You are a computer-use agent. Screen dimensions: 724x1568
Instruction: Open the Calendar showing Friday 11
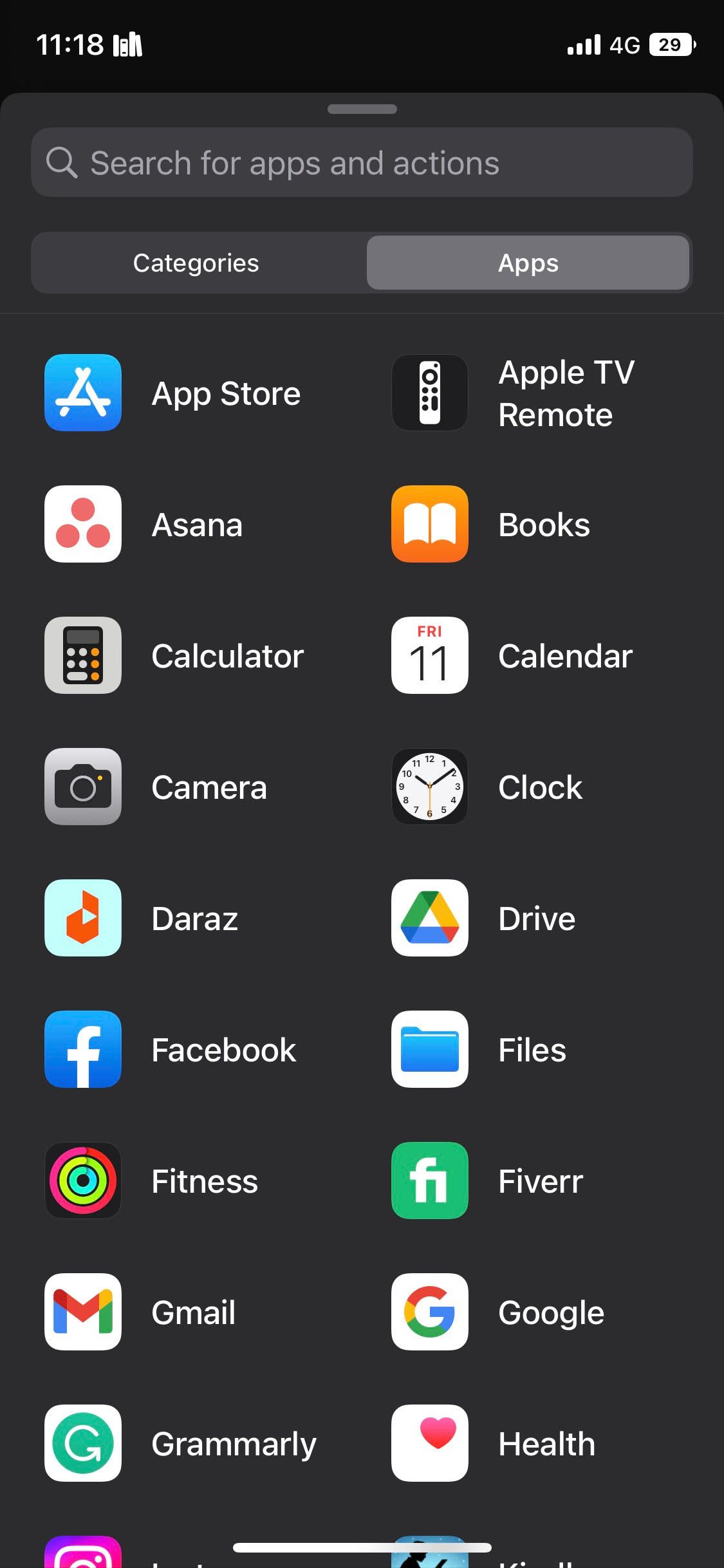[x=429, y=655]
